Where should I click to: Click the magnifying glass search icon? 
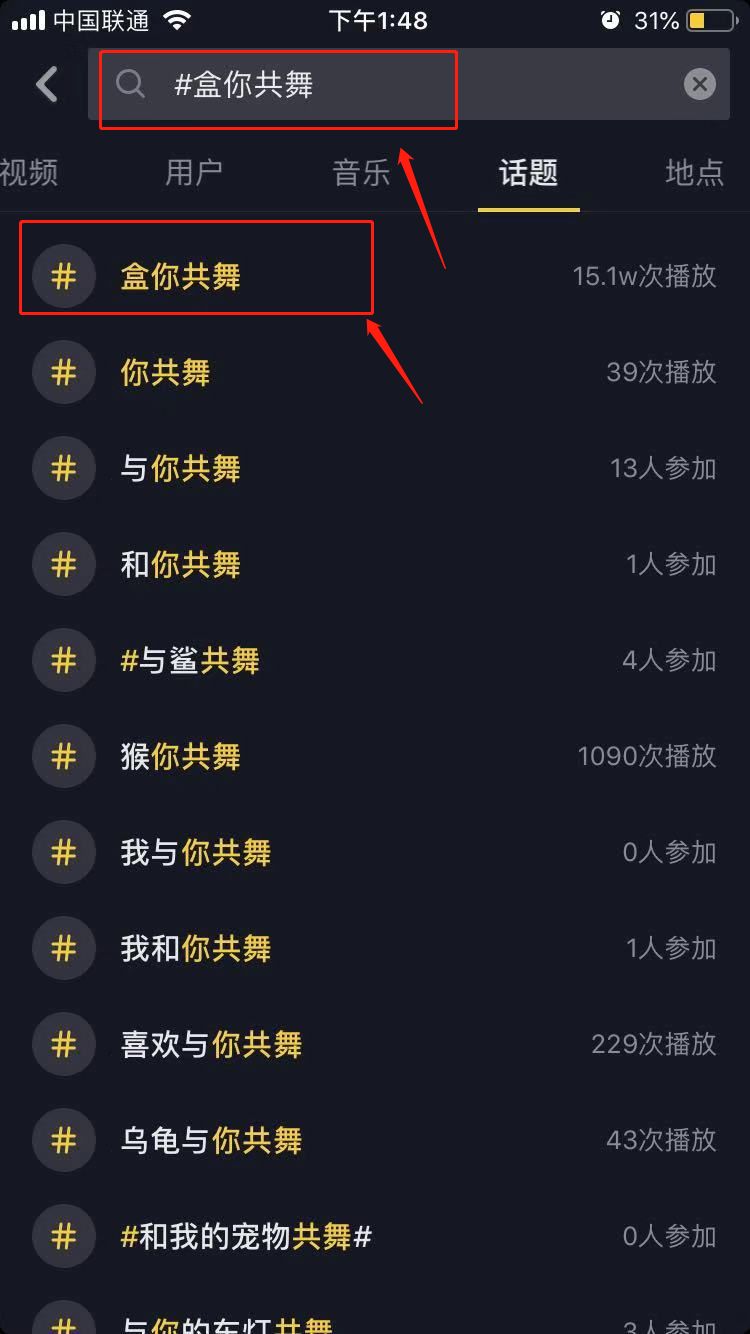tap(130, 84)
